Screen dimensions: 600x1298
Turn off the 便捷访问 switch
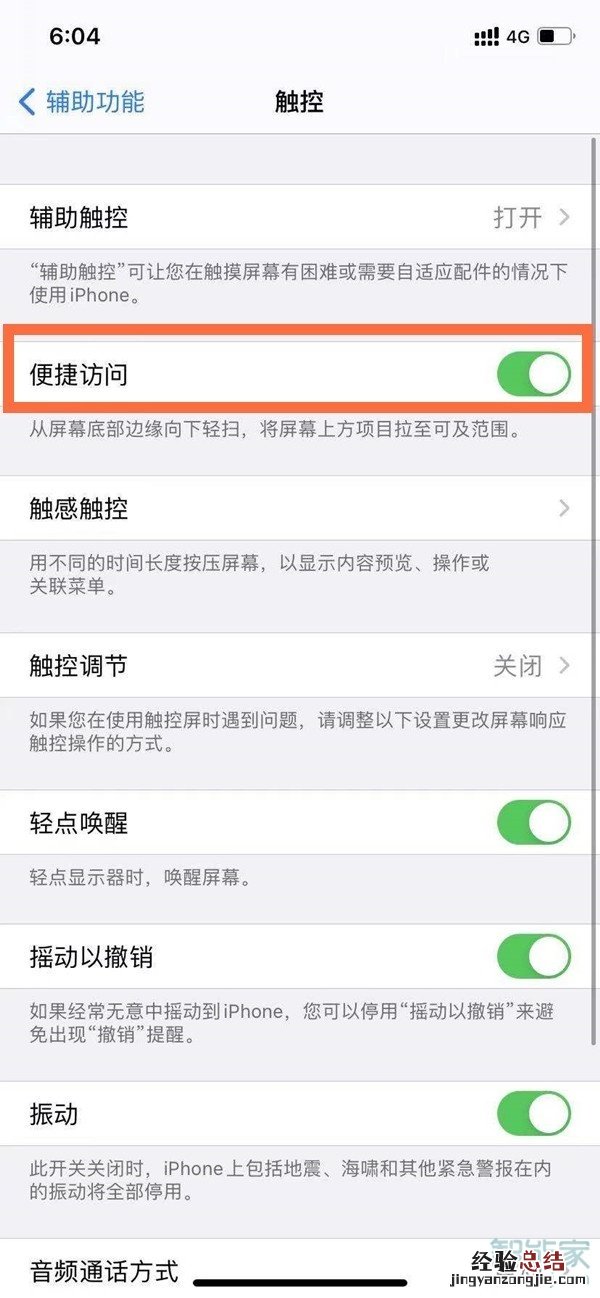click(534, 375)
